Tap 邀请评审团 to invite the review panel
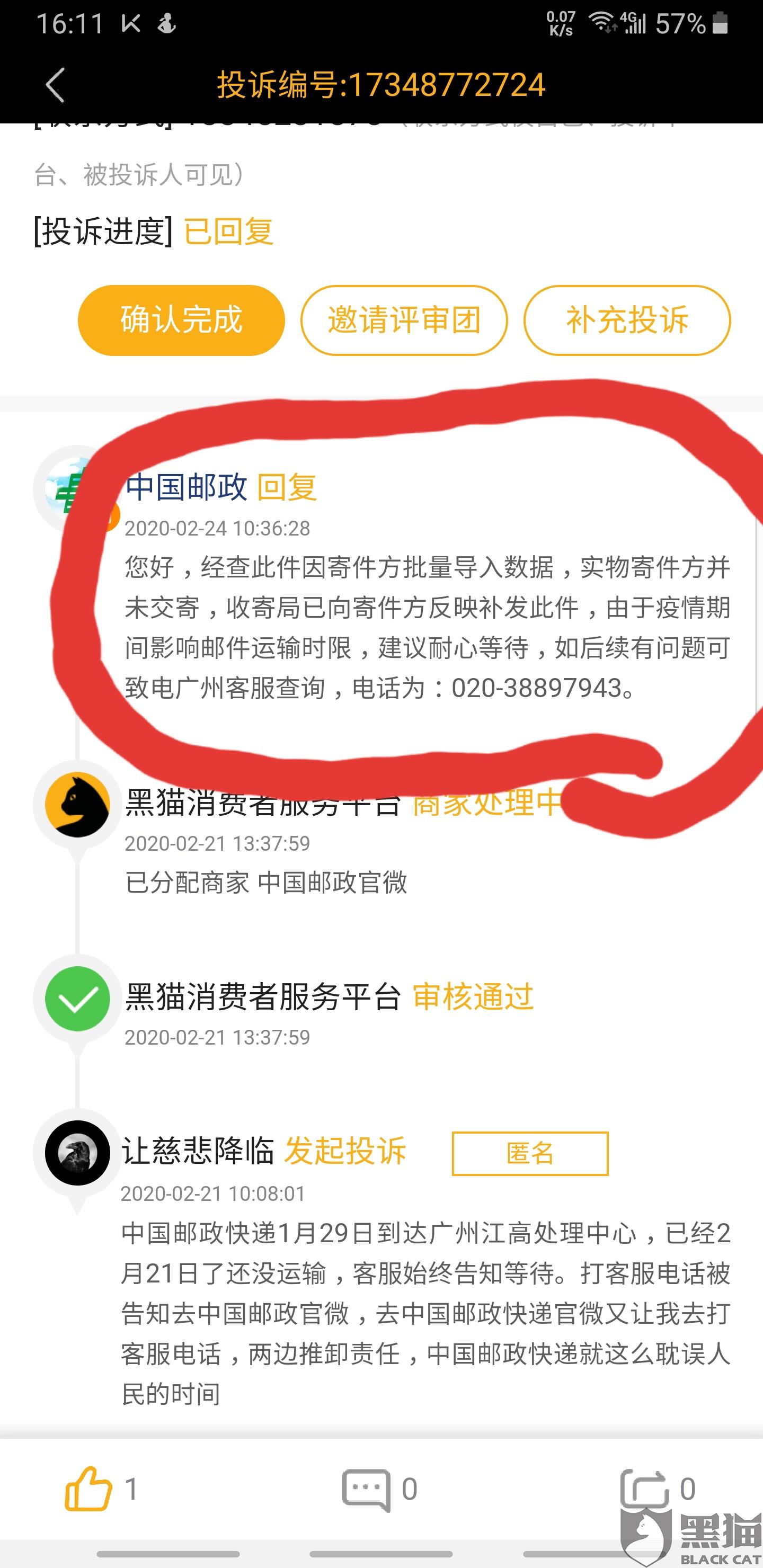Image resolution: width=763 pixels, height=1568 pixels. 404,320
